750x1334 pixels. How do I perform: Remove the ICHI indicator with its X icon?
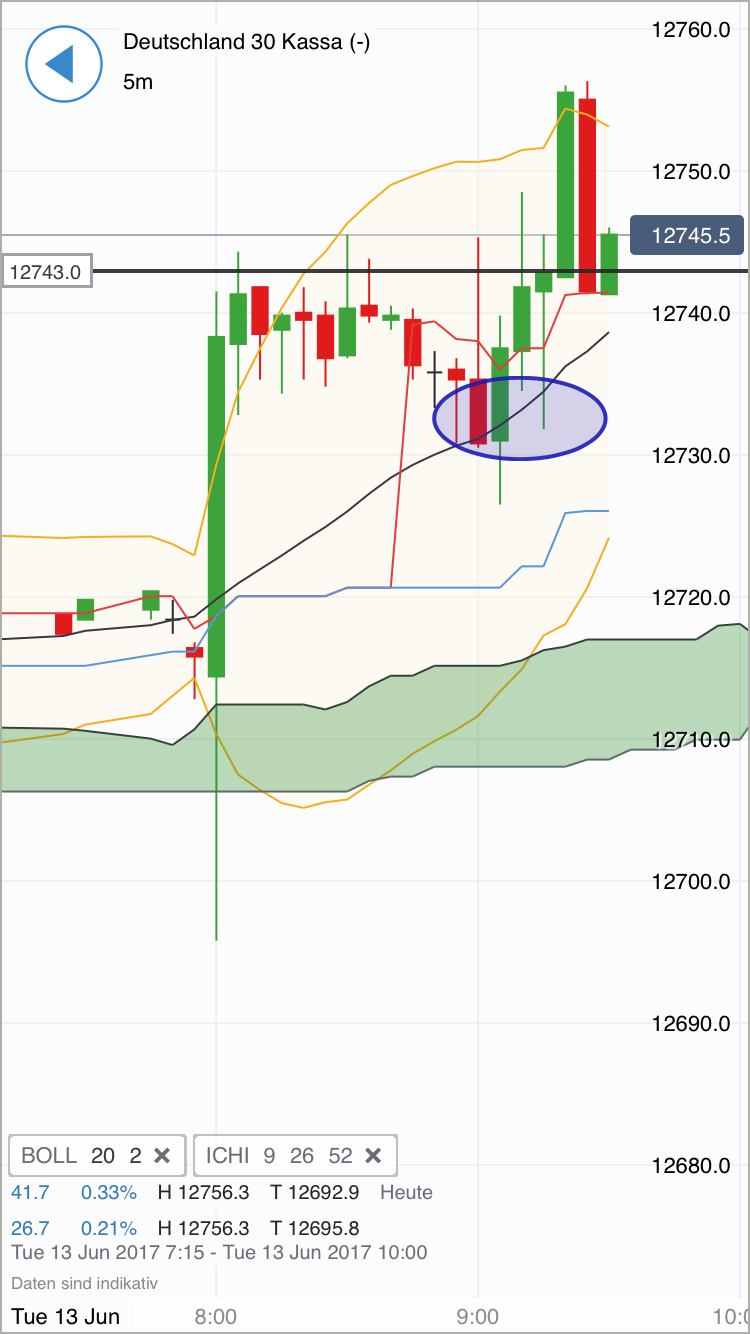[x=373, y=1155]
